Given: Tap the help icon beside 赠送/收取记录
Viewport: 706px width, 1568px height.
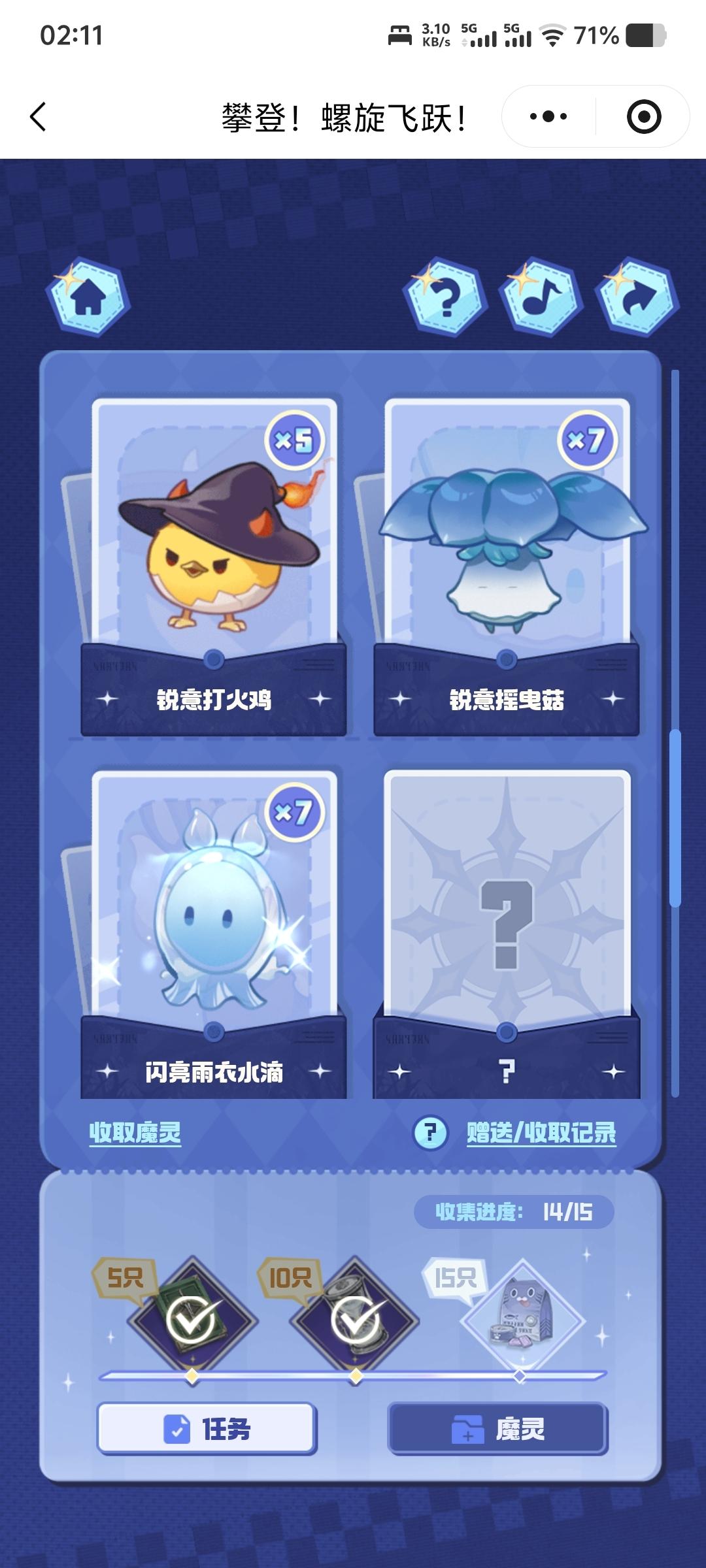Looking at the screenshot, I should pyautogui.click(x=430, y=1132).
